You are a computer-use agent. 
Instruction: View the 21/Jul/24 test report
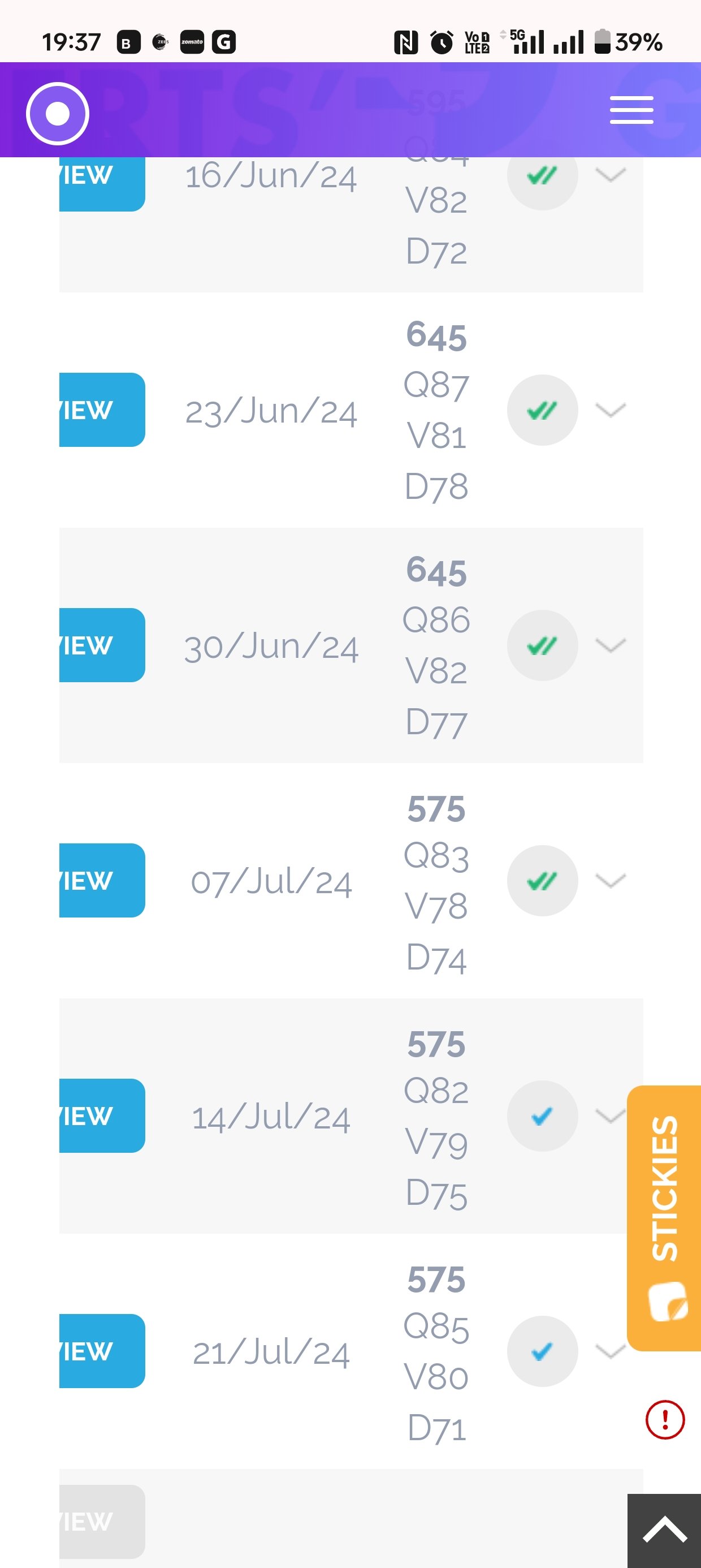click(102, 1351)
